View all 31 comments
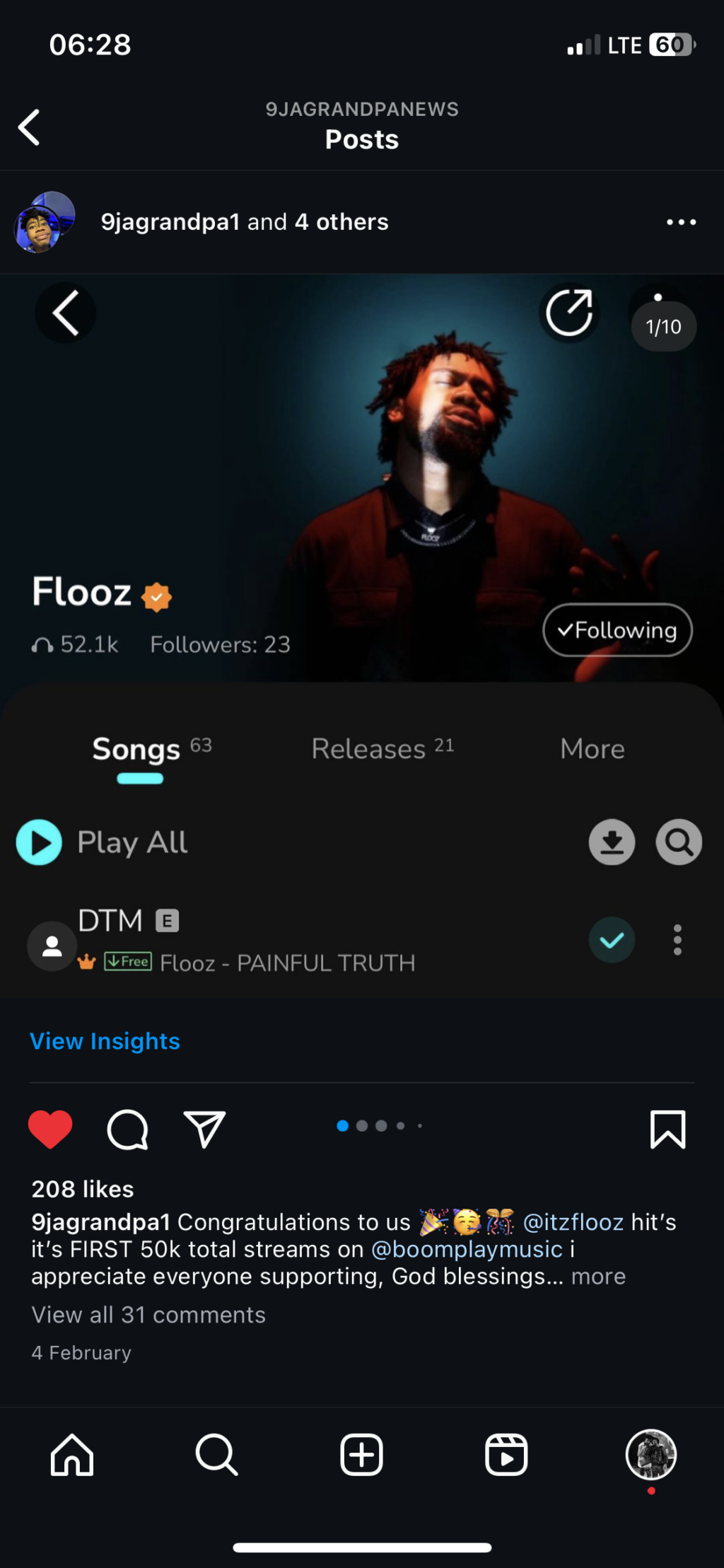The image size is (724, 1568). click(x=148, y=1315)
